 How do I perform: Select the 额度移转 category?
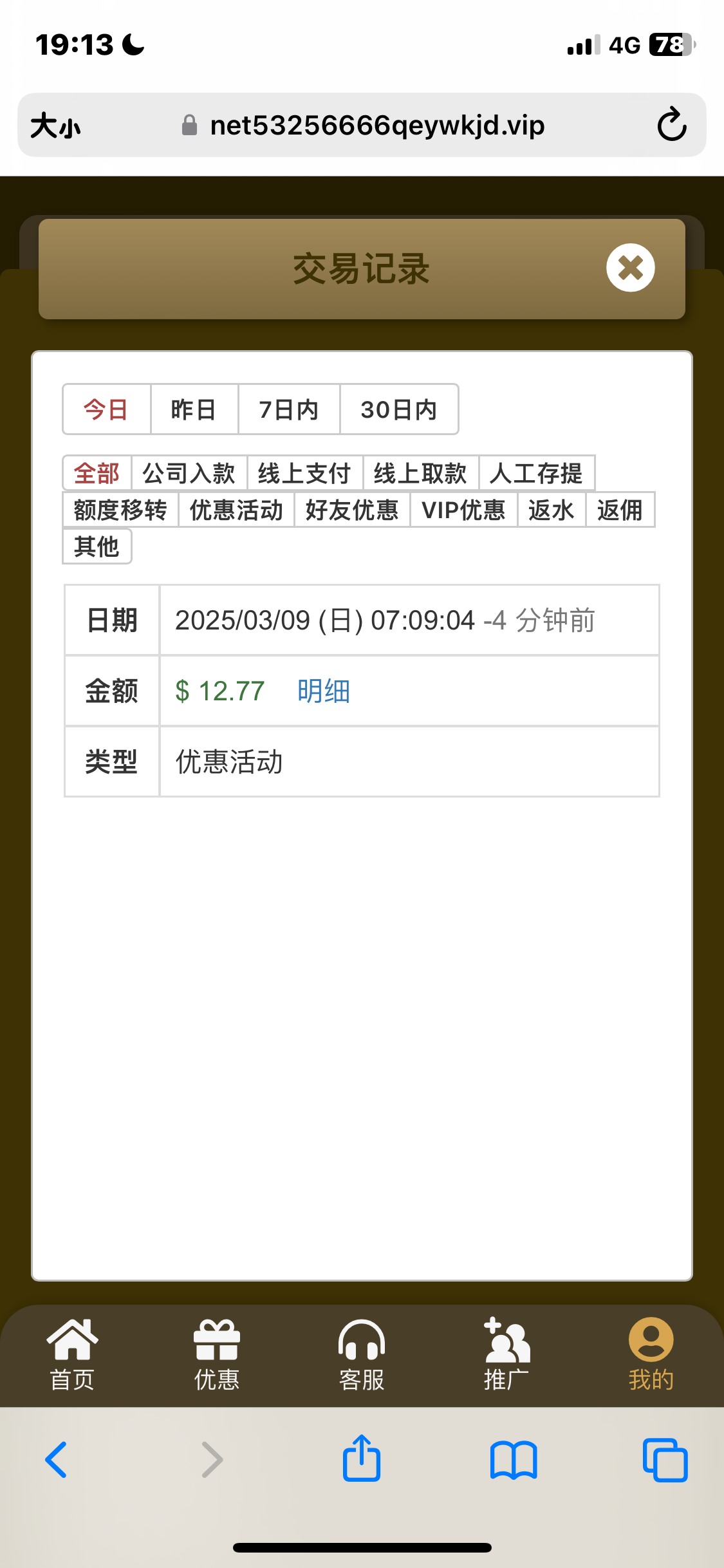pos(120,510)
